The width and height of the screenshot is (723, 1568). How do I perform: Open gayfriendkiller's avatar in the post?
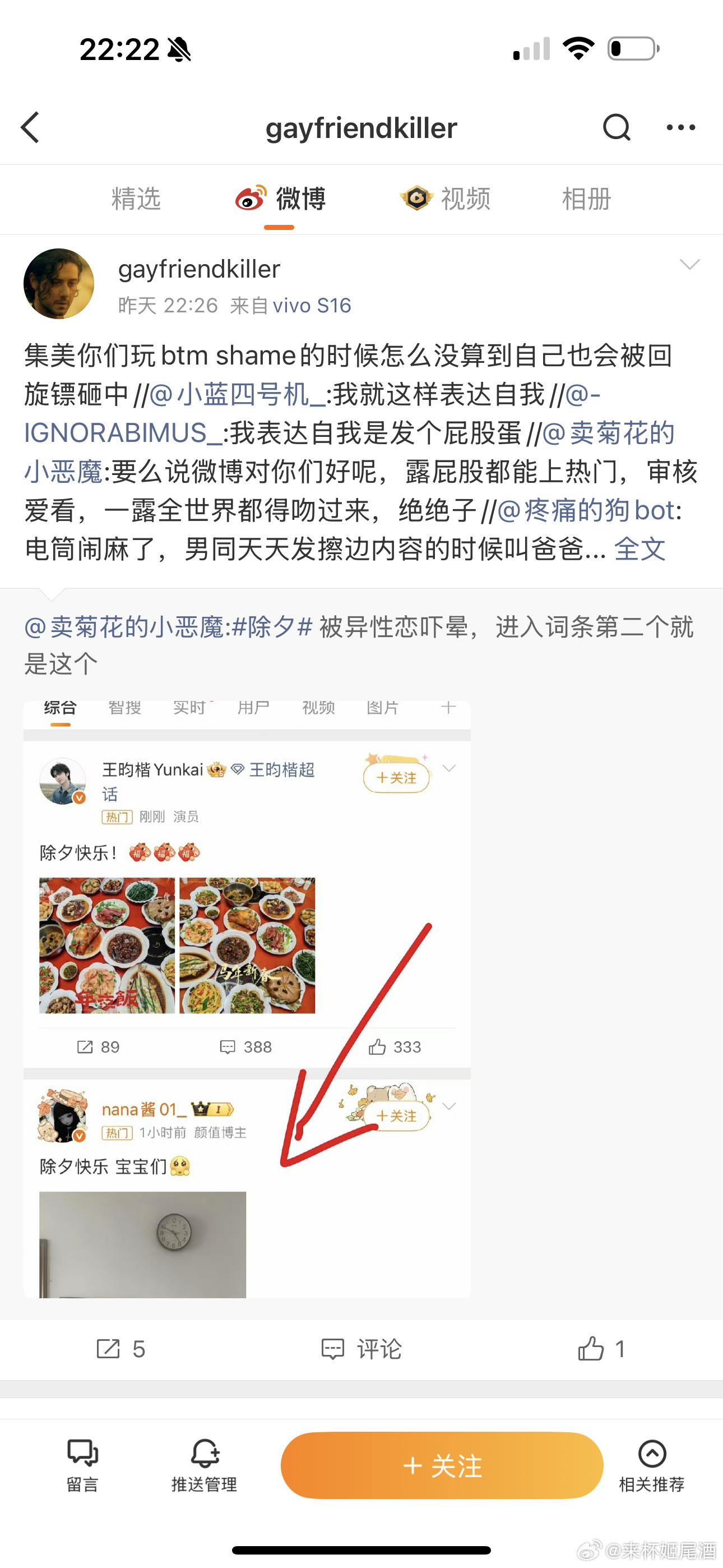pyautogui.click(x=58, y=284)
